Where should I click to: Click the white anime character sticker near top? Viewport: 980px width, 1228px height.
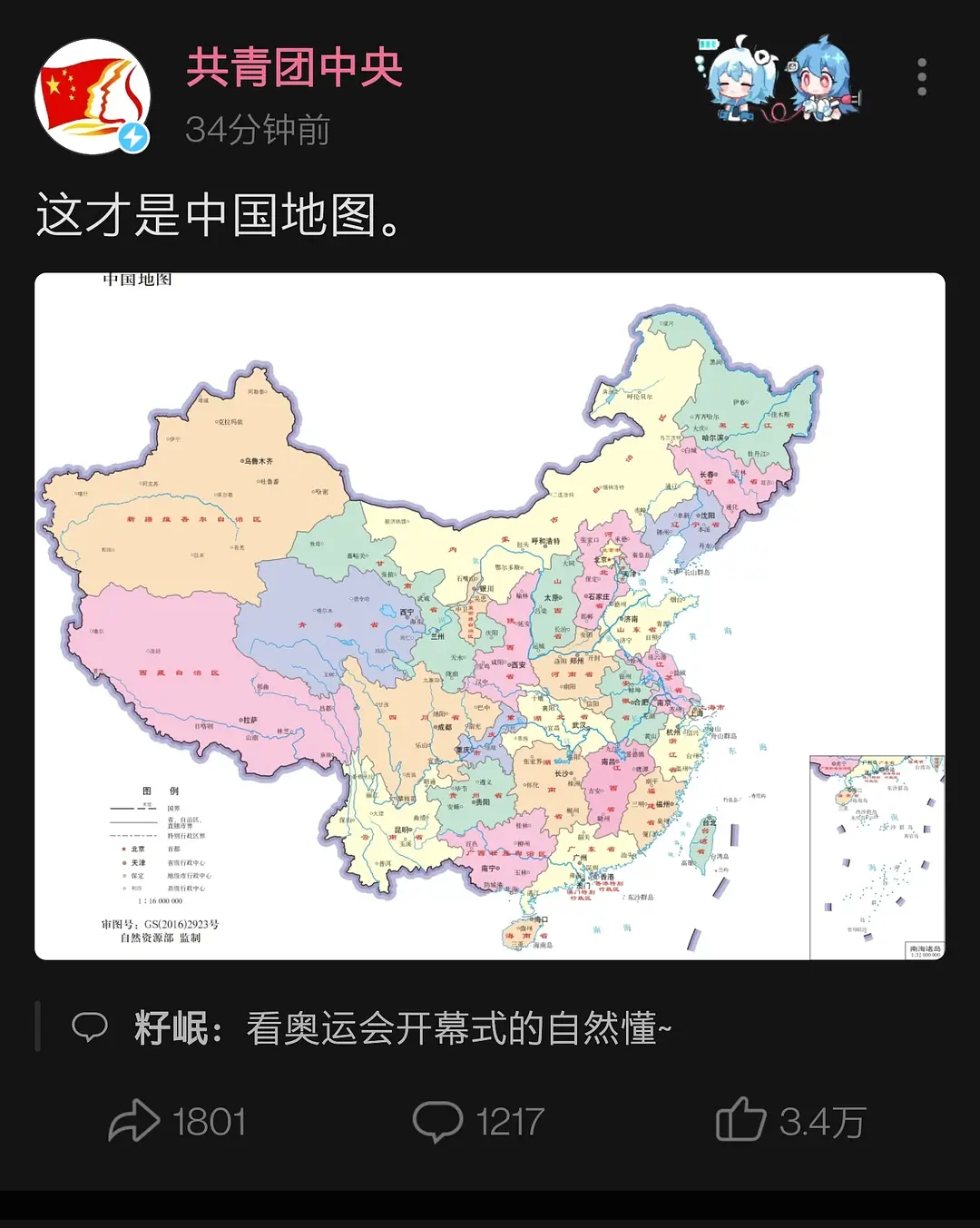735,82
